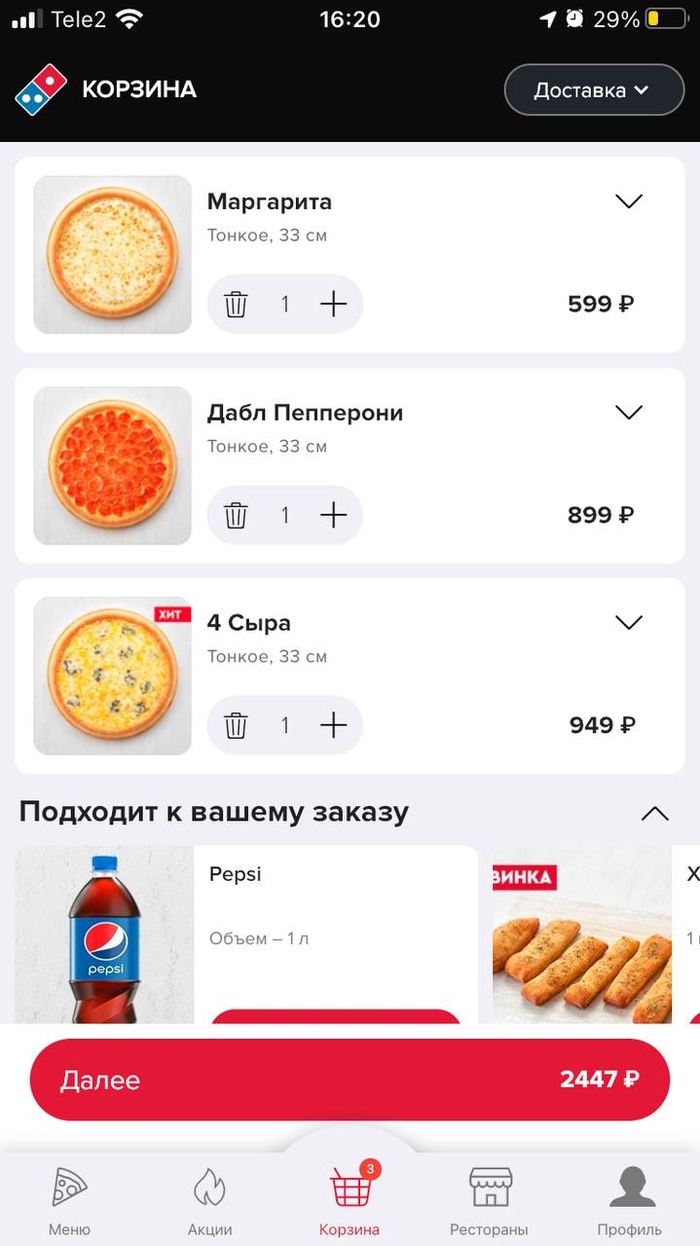This screenshot has height=1246, width=700.
Task: Go to the Рестораны tab
Action: 490,1200
